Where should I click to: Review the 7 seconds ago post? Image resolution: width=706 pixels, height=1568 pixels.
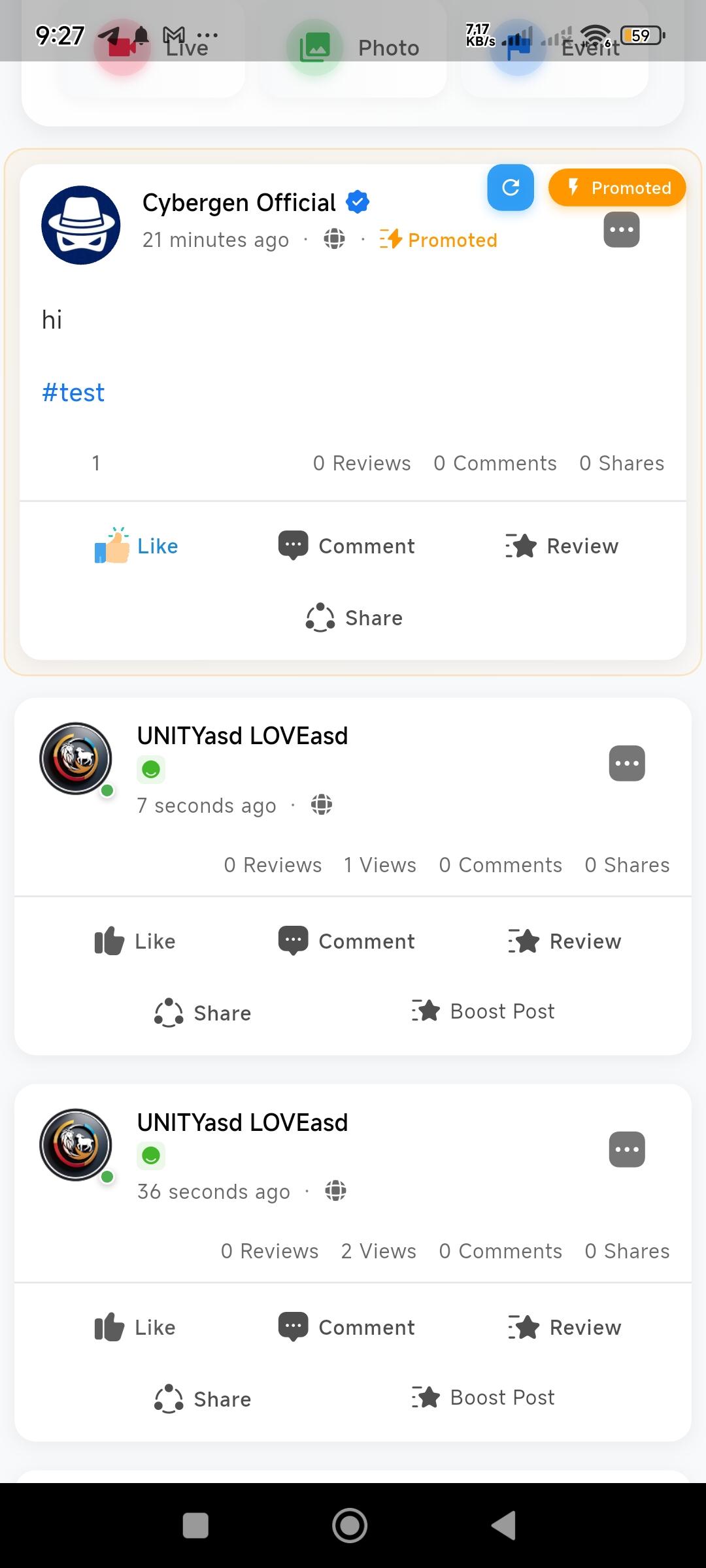(565, 941)
